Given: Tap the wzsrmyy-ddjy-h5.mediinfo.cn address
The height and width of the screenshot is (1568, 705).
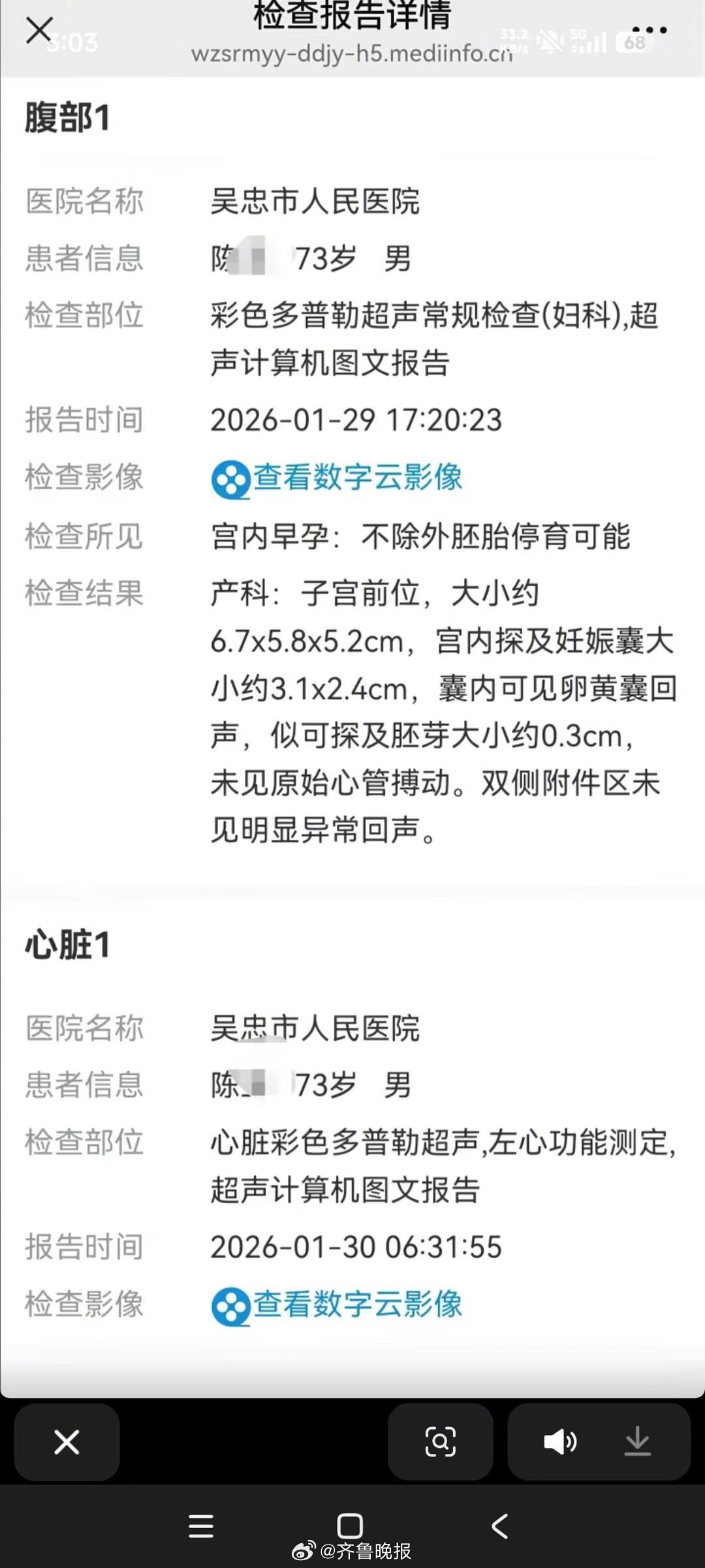Looking at the screenshot, I should point(352,55).
